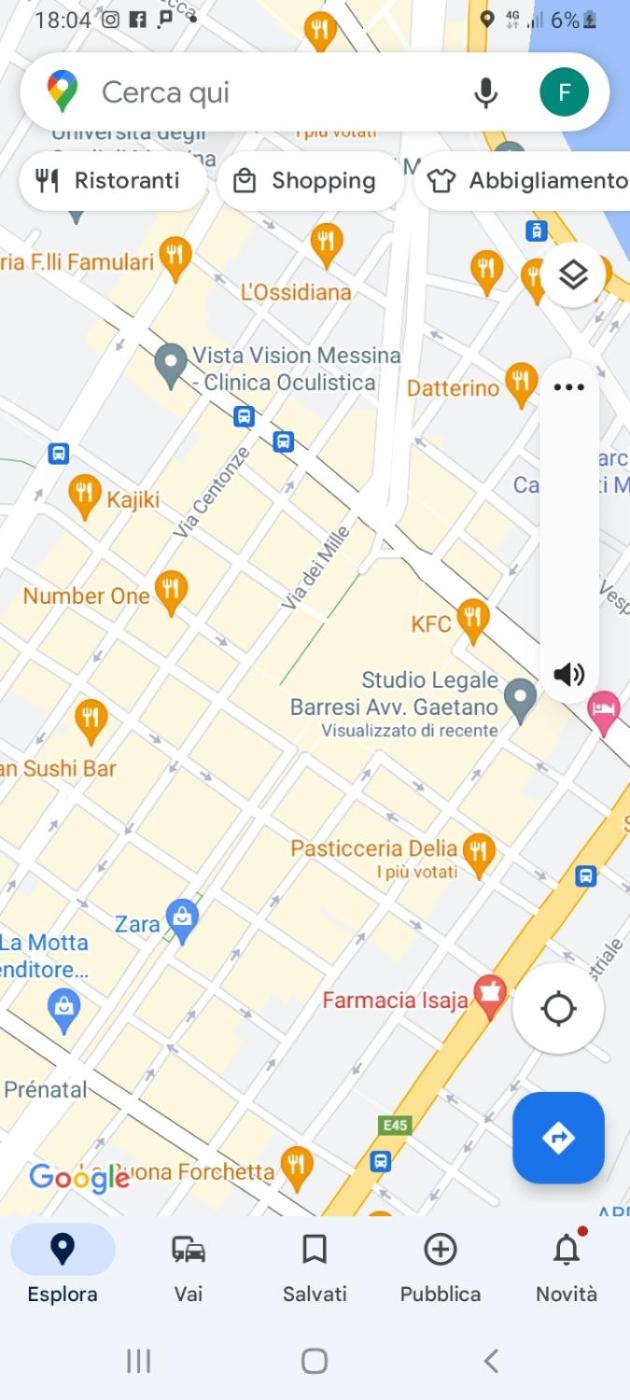Open the map layers selector
630x1400 pixels.
(572, 275)
